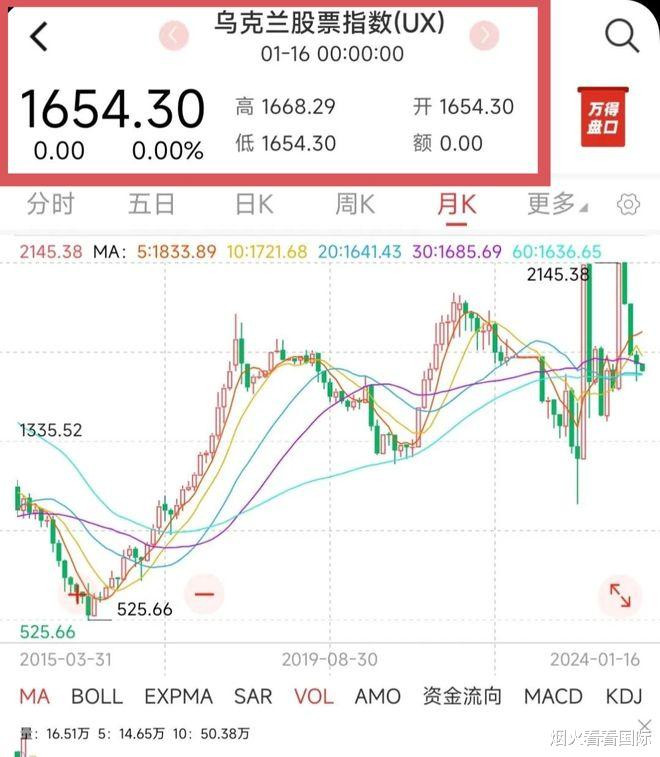Choose the EXPMA indicator
The image size is (660, 757).
[x=178, y=696]
